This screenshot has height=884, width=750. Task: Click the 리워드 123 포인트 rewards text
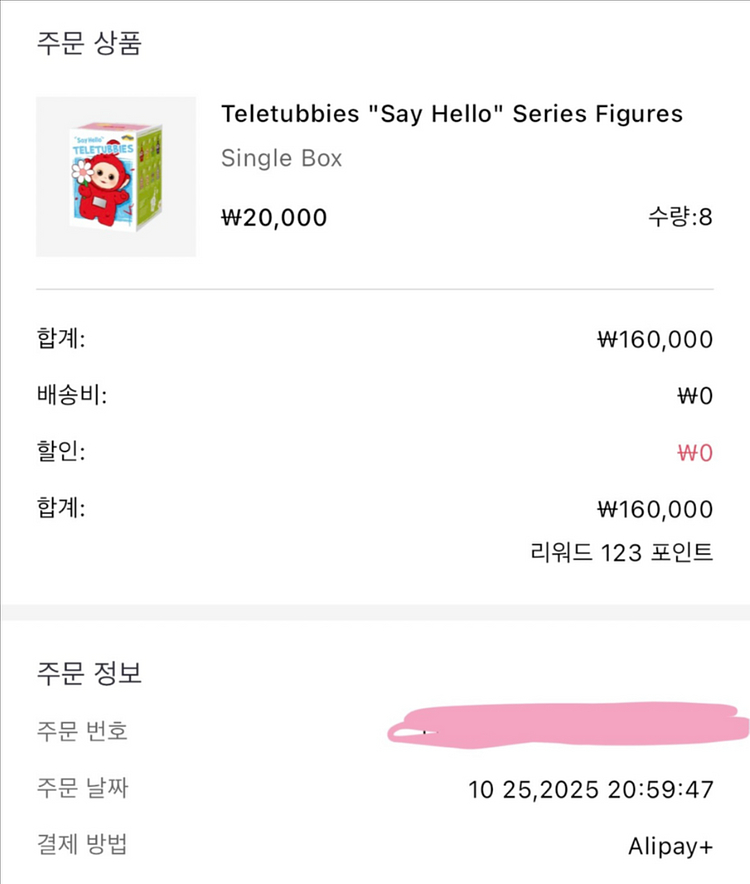(x=620, y=556)
